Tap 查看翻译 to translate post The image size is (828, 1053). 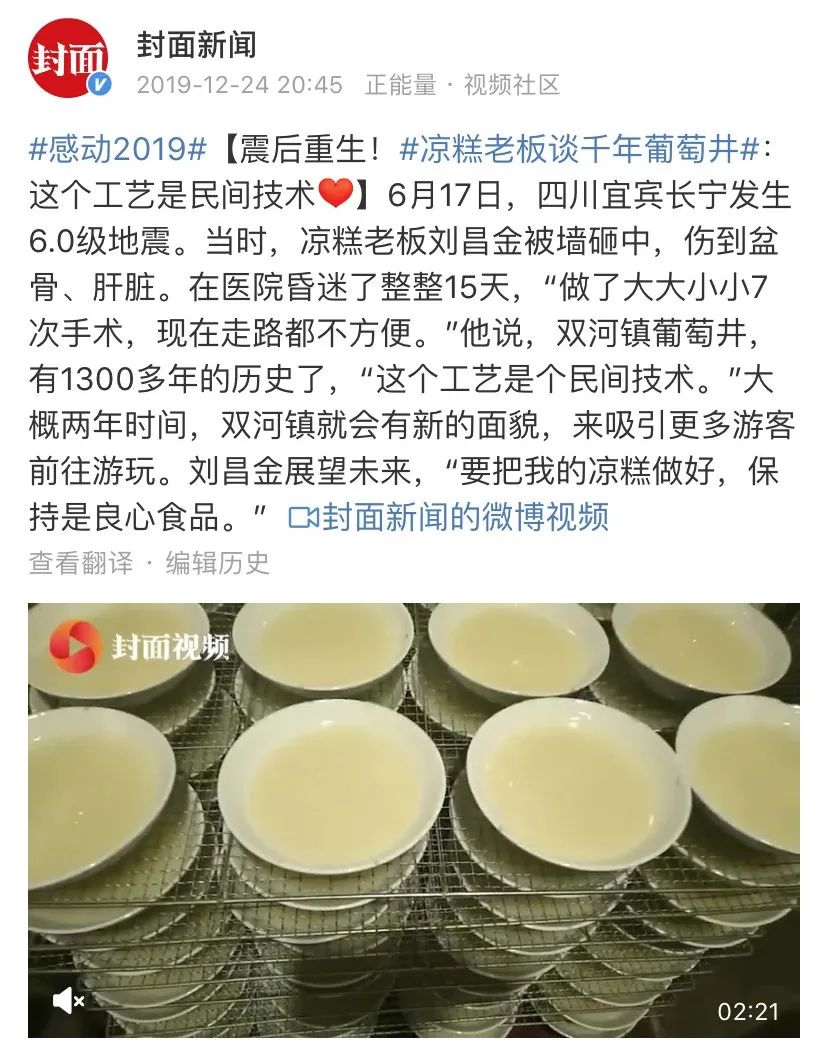pos(80,563)
